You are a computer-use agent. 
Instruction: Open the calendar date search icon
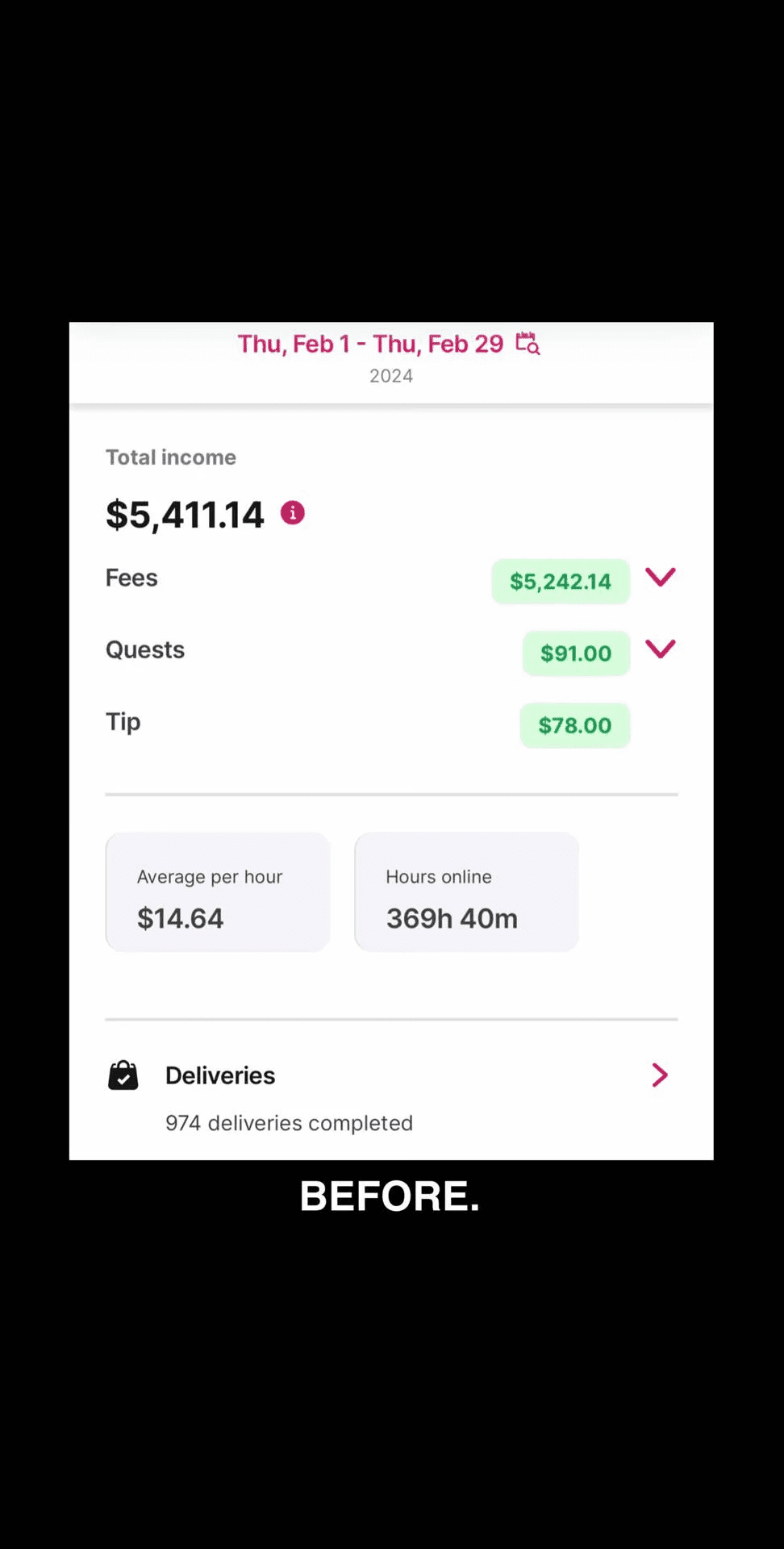[527, 344]
